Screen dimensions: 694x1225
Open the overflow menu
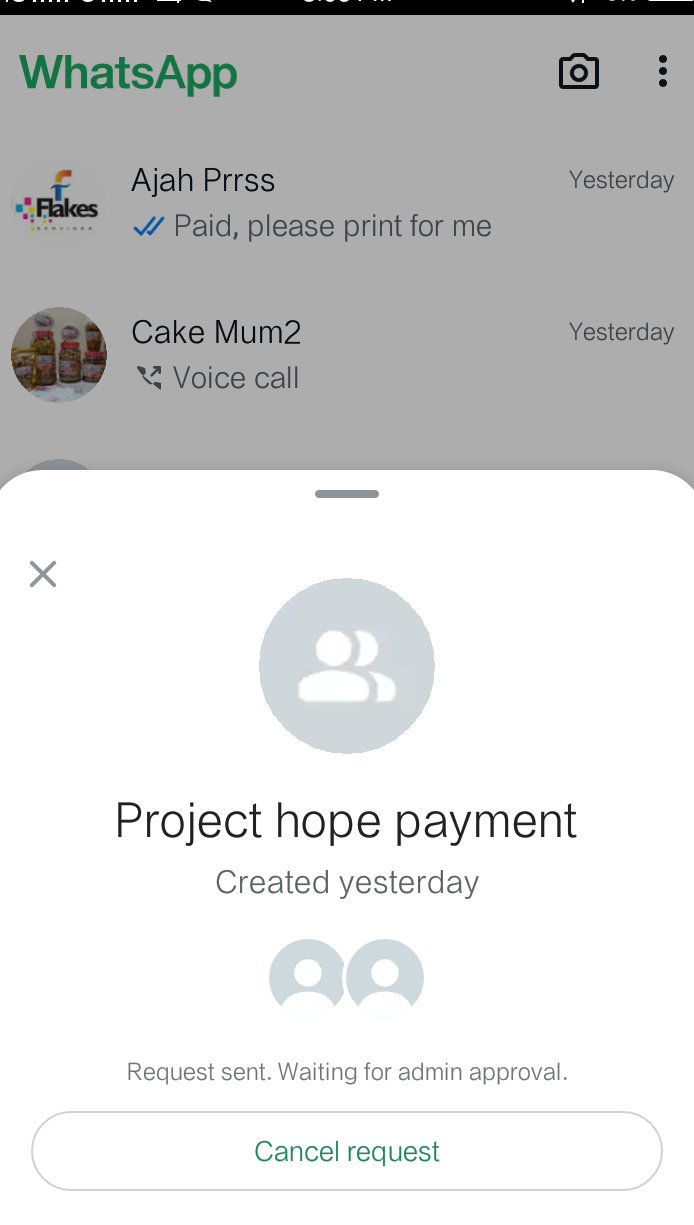662,72
